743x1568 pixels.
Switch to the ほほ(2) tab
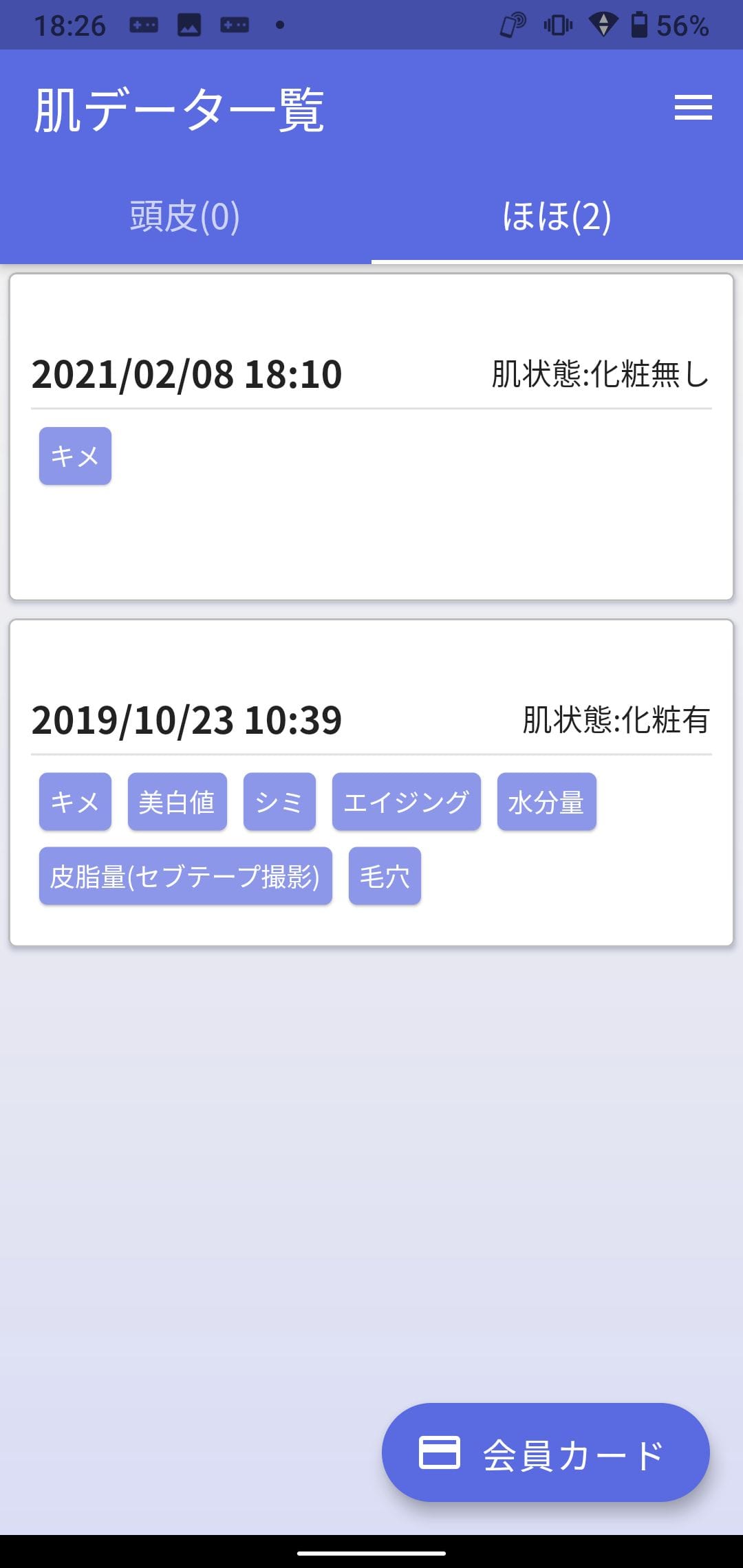coord(556,215)
